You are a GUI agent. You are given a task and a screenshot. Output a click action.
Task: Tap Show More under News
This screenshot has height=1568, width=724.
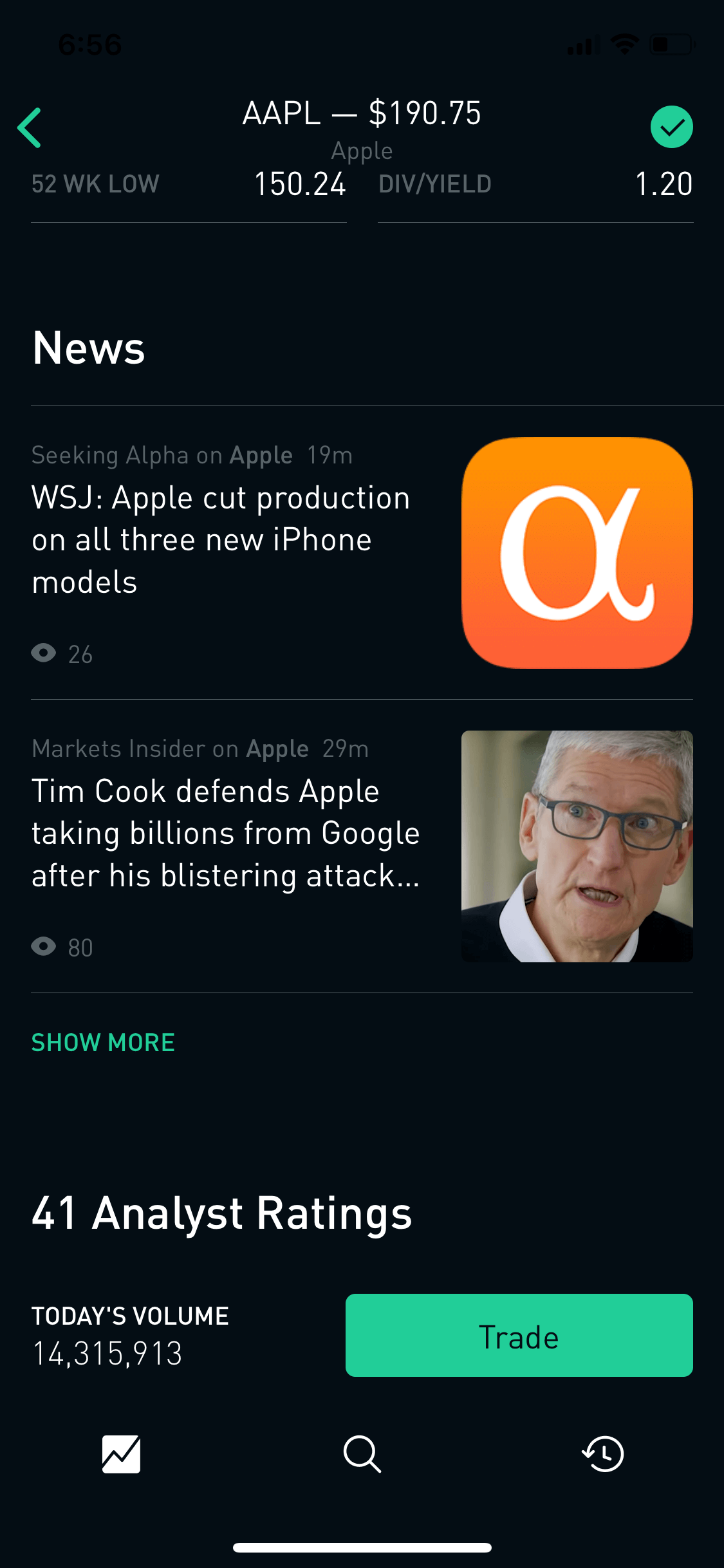[x=103, y=1043]
